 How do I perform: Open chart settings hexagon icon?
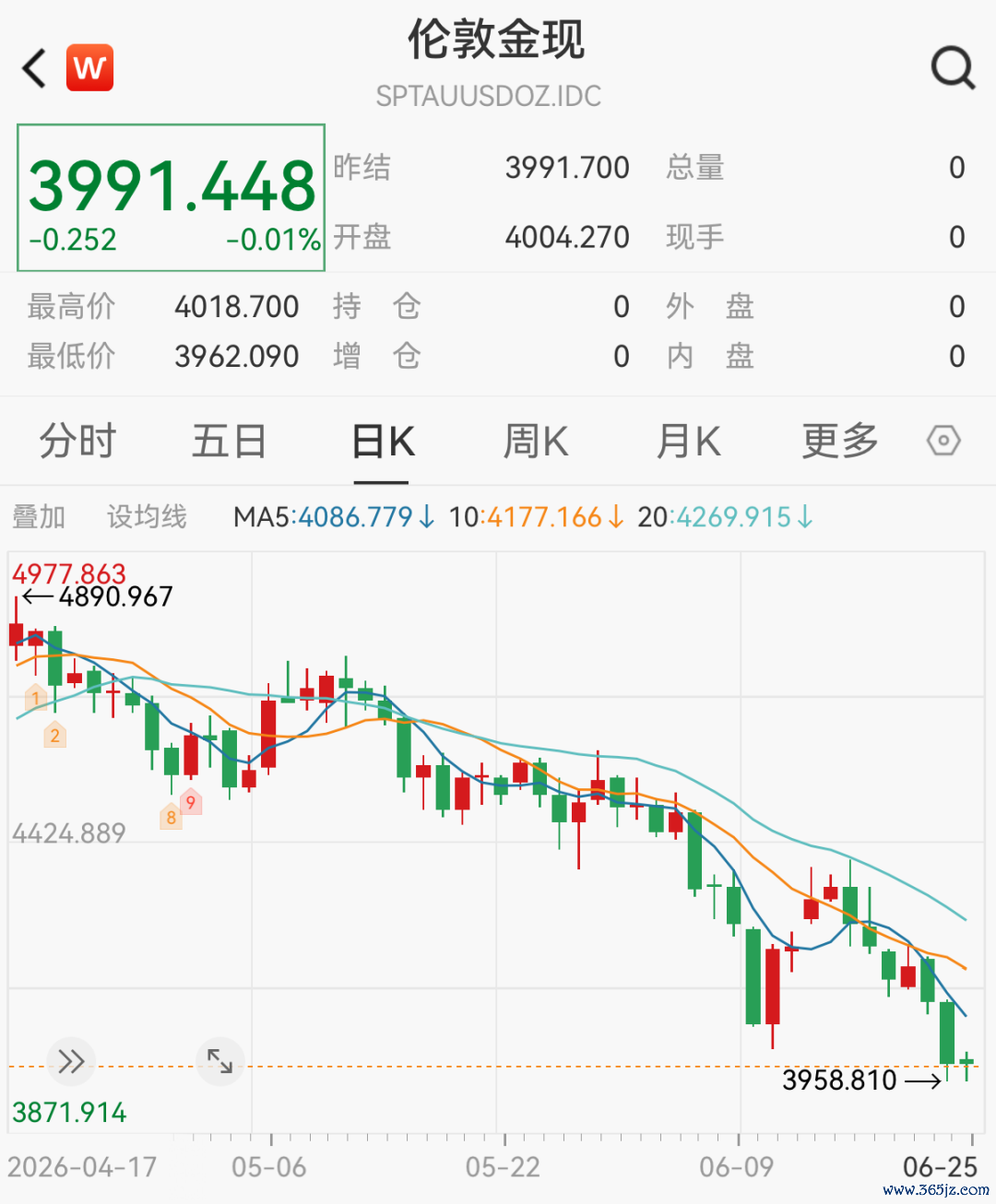pyautogui.click(x=943, y=441)
